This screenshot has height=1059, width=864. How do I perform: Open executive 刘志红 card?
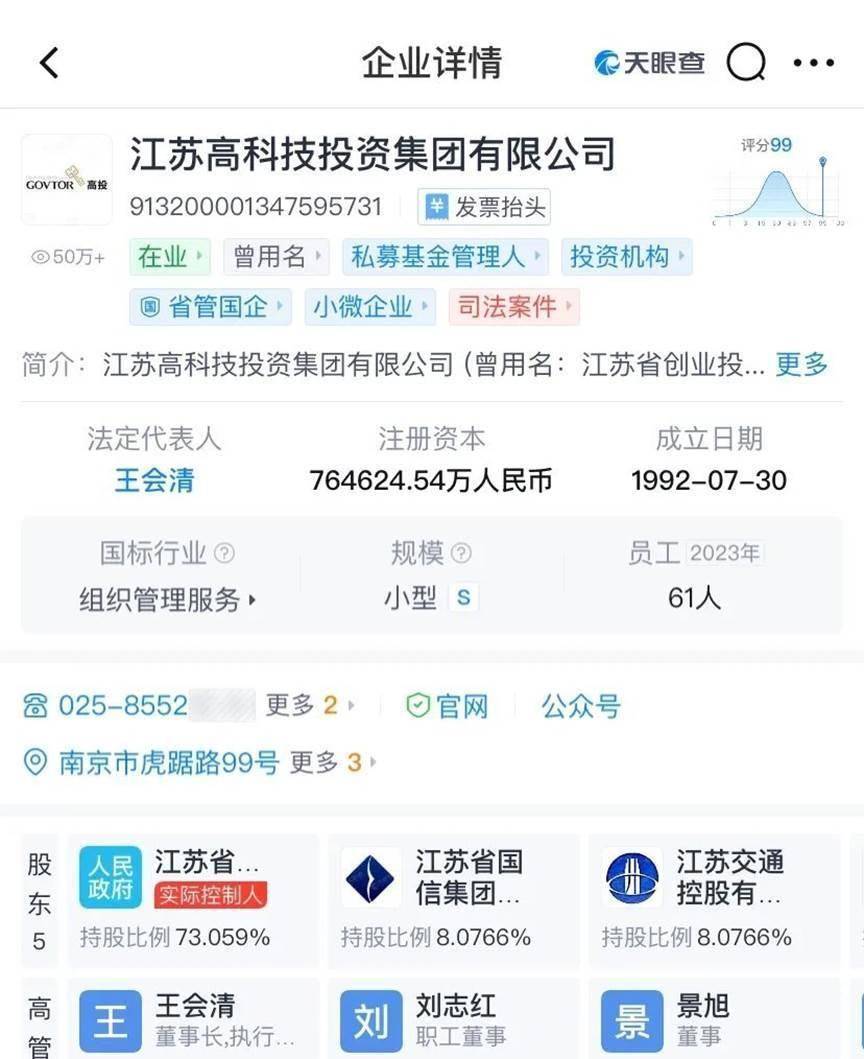tap(452, 1020)
